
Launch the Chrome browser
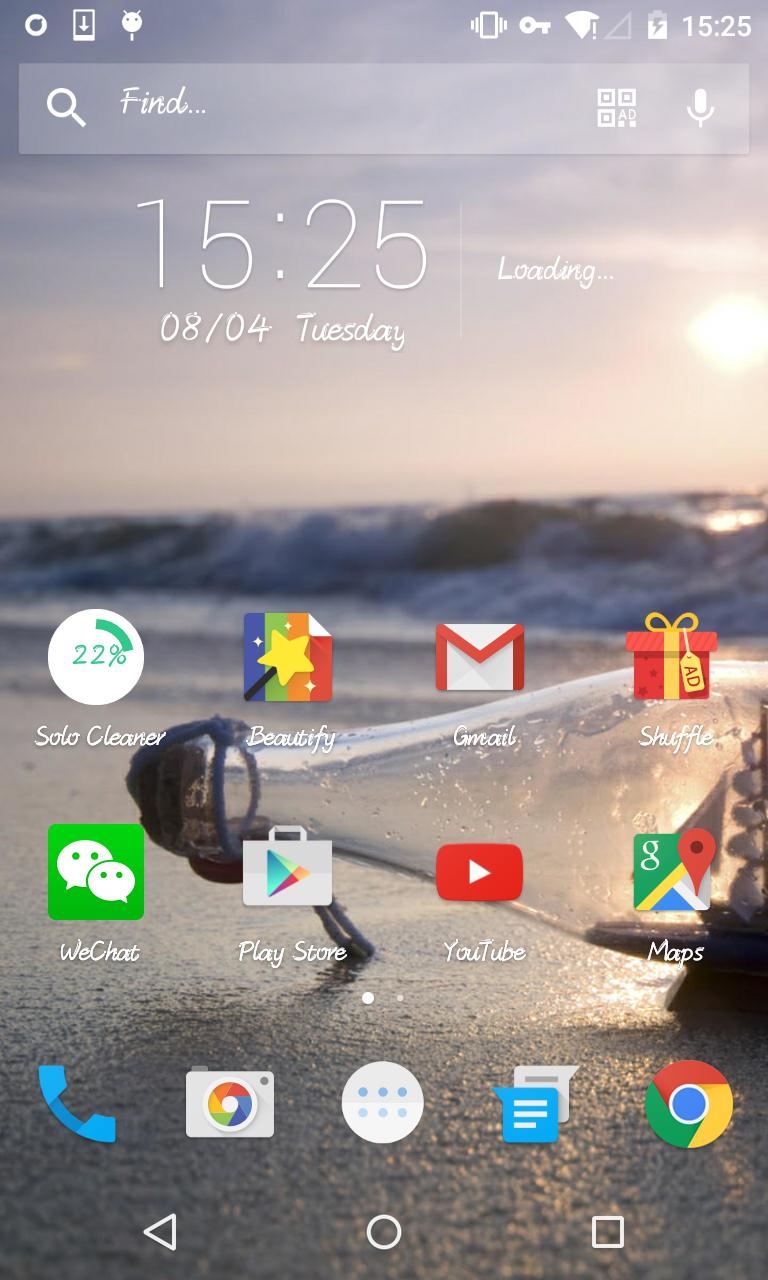(x=689, y=1104)
